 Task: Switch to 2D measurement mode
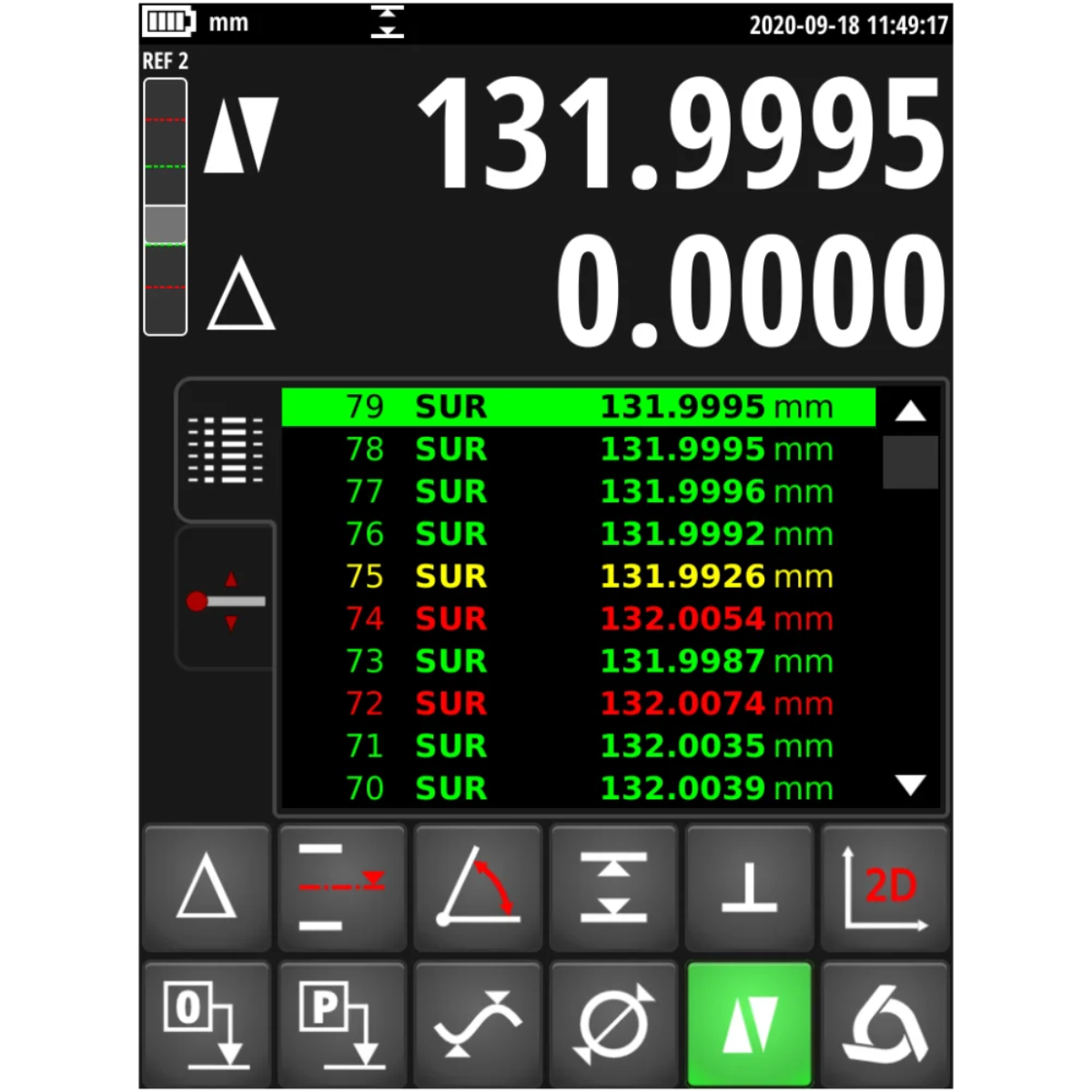click(x=885, y=887)
